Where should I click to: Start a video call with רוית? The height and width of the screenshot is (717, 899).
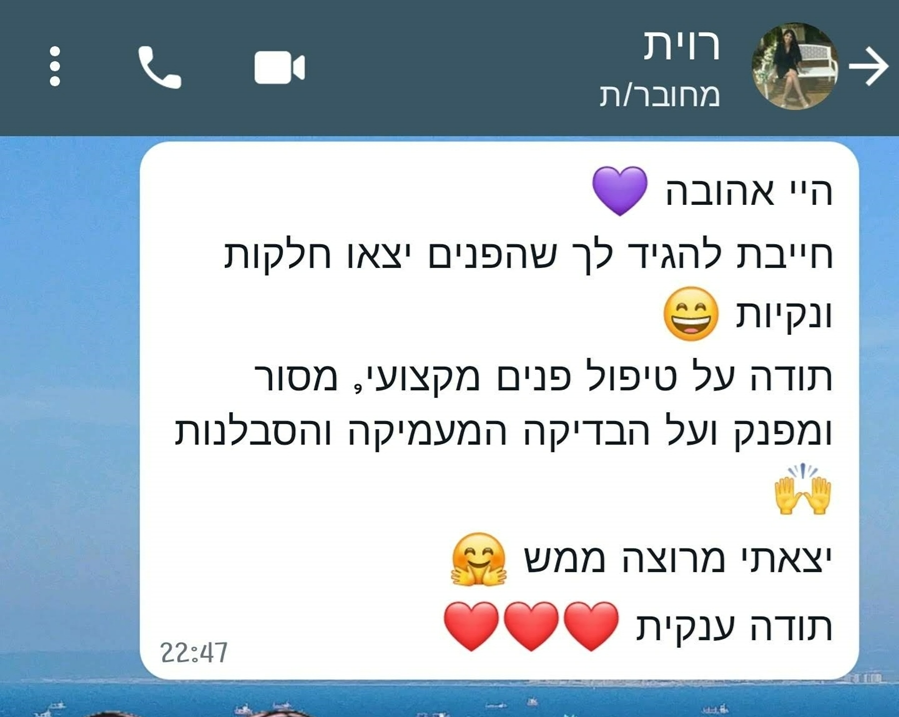pos(279,68)
